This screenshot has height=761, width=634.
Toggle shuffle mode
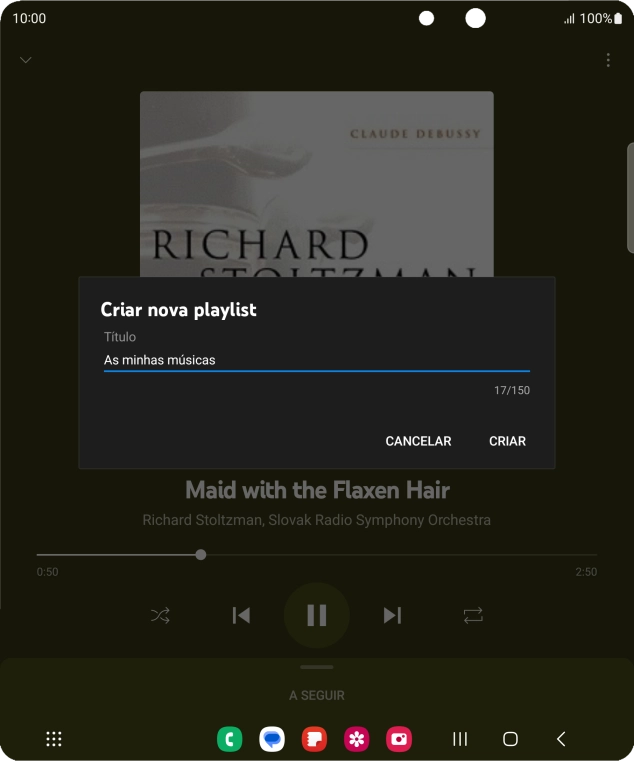pos(160,615)
